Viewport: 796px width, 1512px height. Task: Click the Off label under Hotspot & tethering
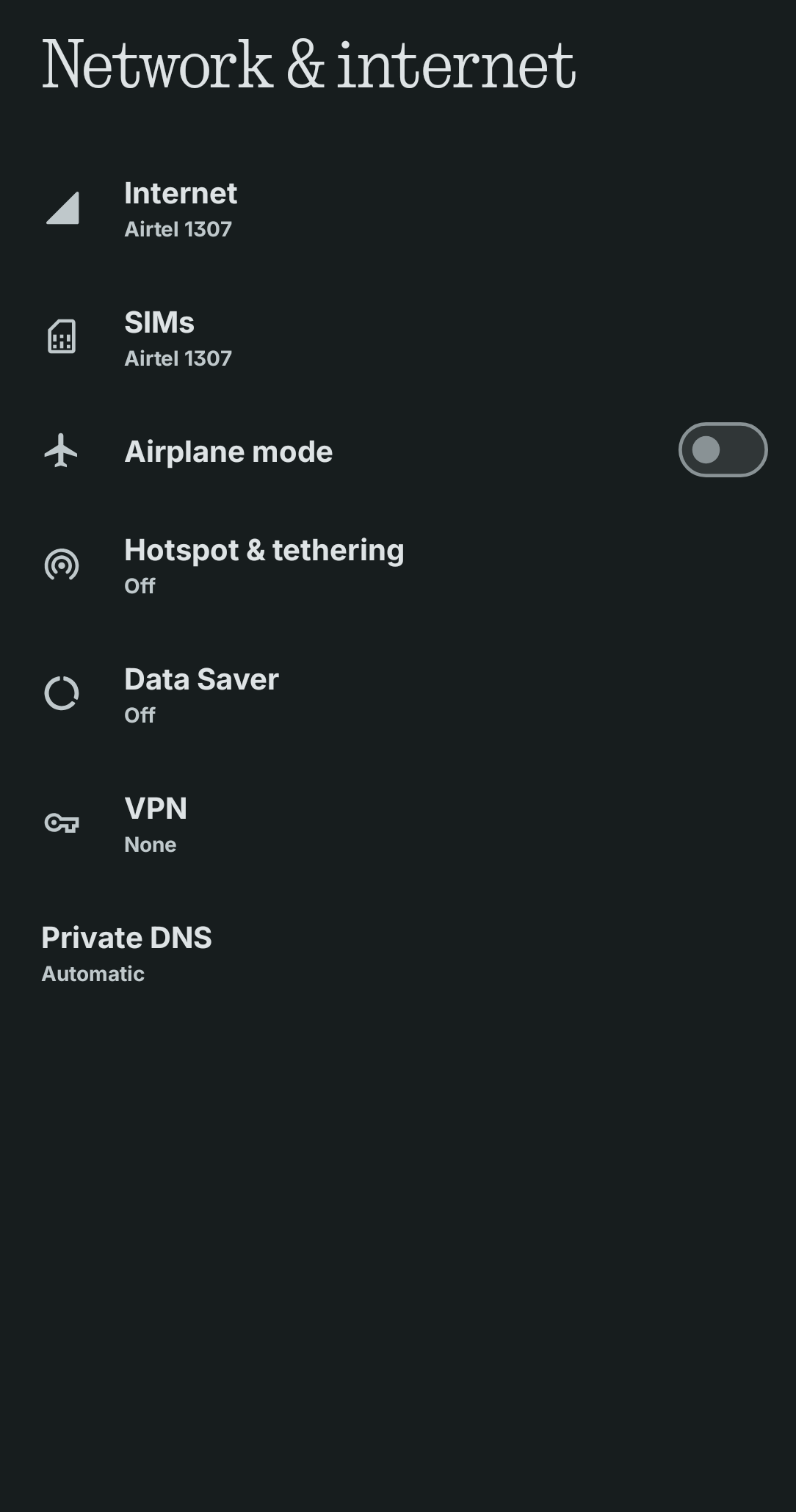pos(140,586)
